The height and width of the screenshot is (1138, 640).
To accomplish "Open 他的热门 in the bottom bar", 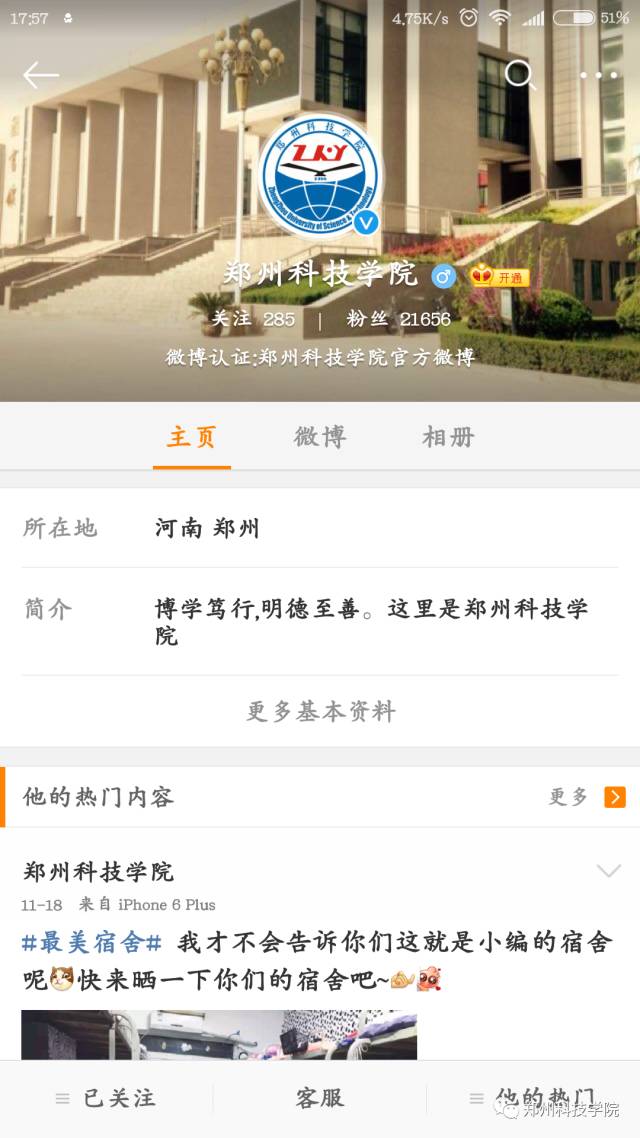I will [533, 1098].
